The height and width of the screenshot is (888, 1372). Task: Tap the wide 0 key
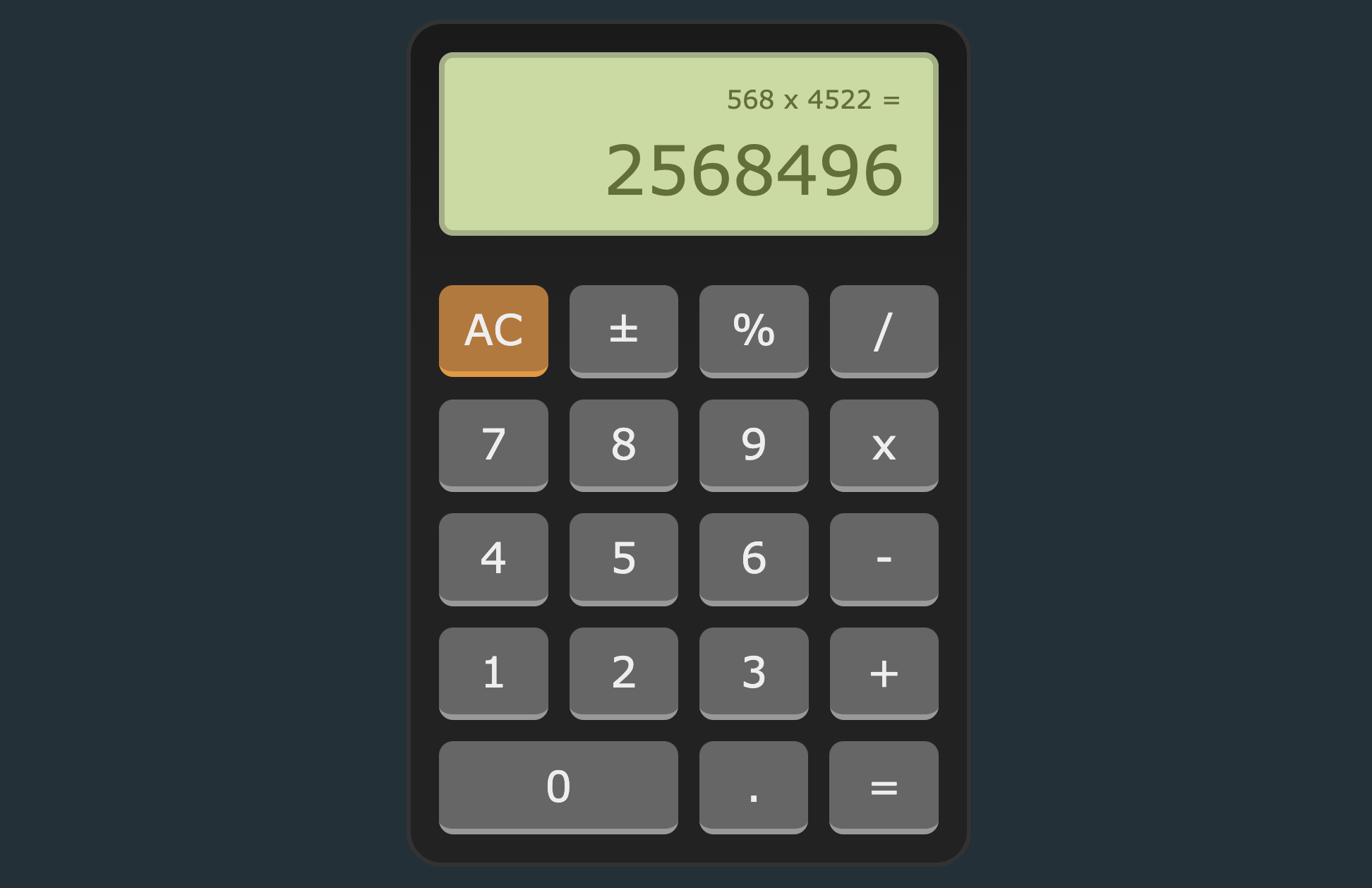(x=558, y=786)
